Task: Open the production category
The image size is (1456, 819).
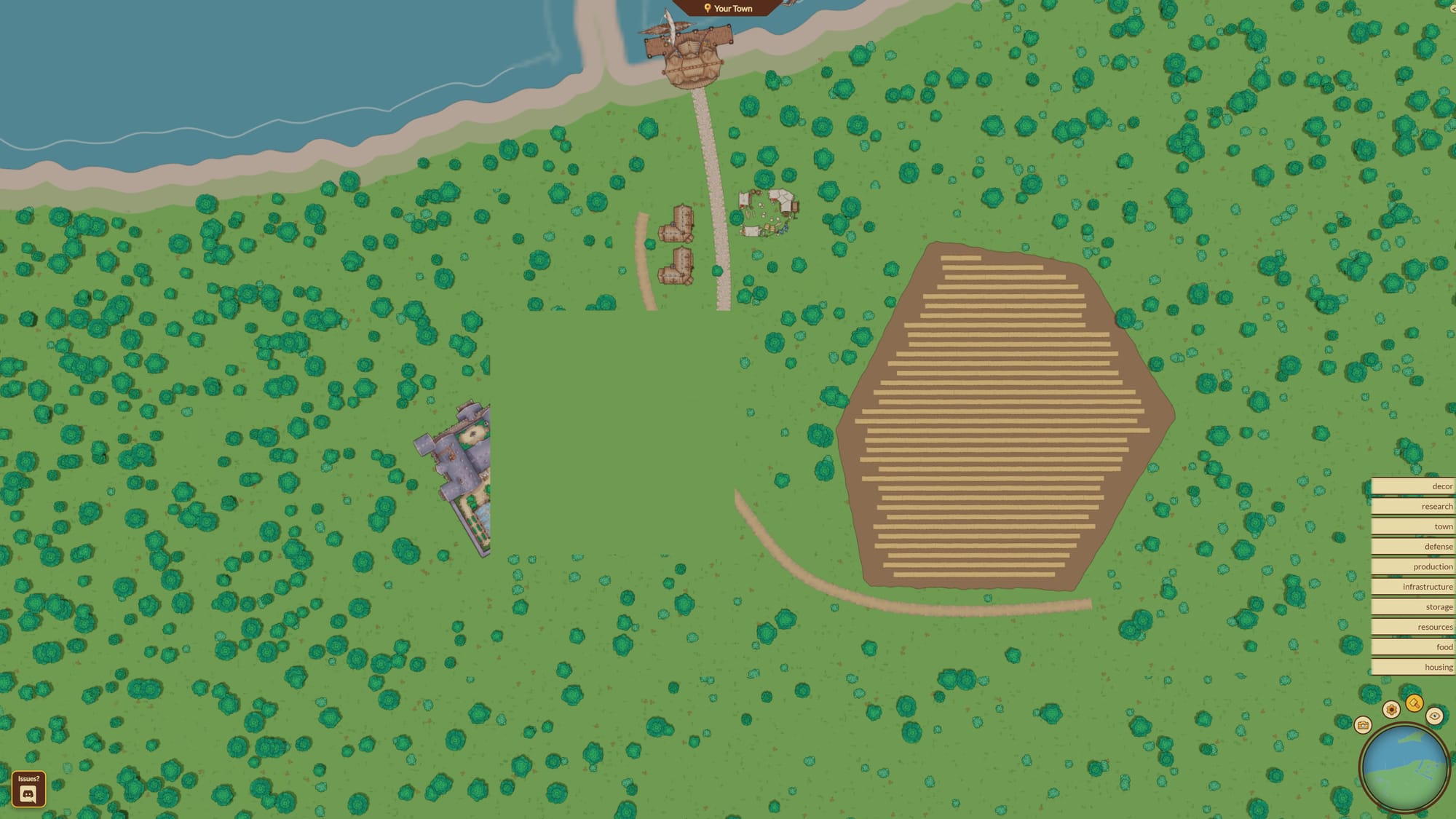Action: pos(1413,566)
